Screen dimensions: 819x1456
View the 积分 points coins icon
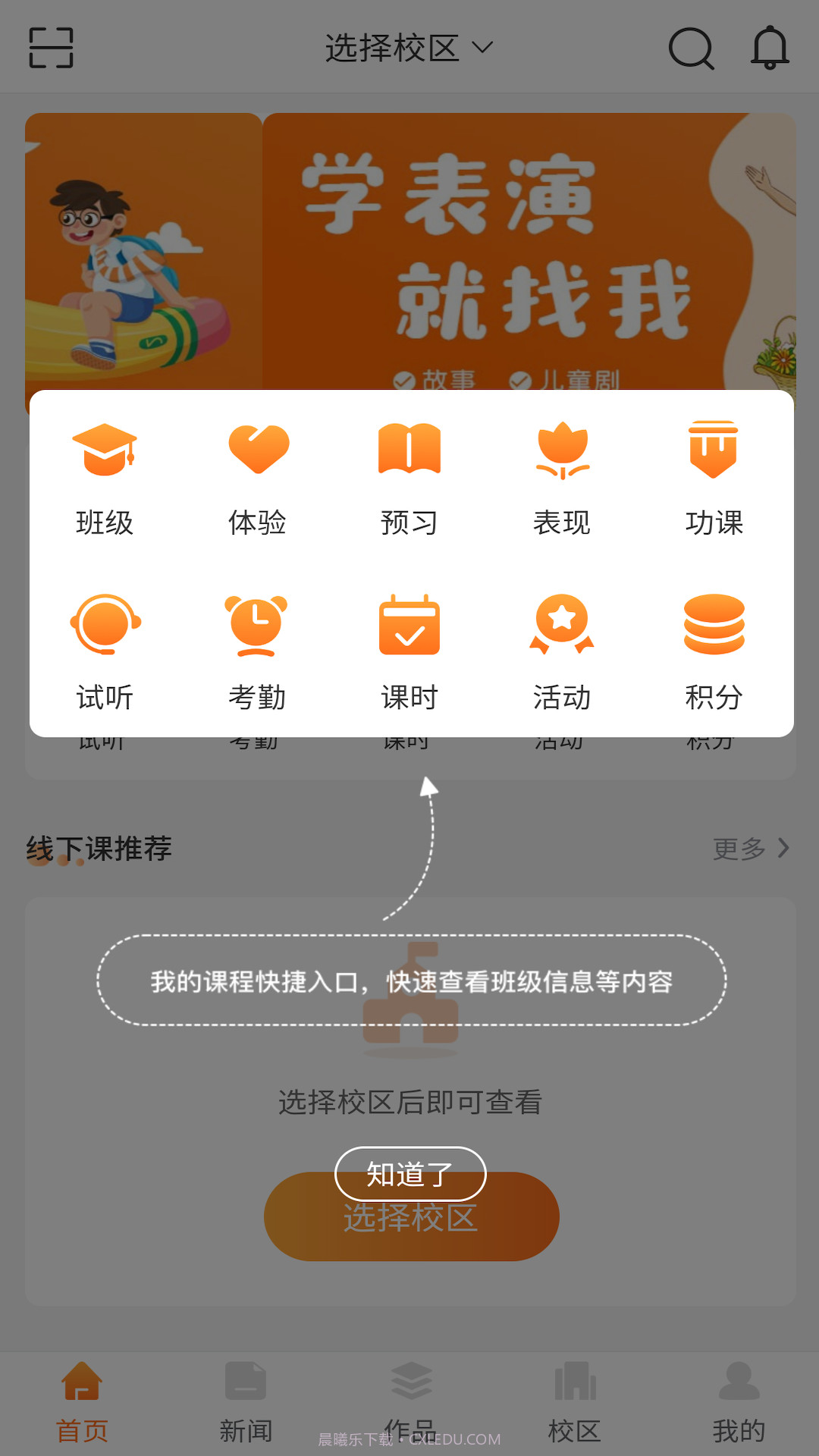point(714,651)
